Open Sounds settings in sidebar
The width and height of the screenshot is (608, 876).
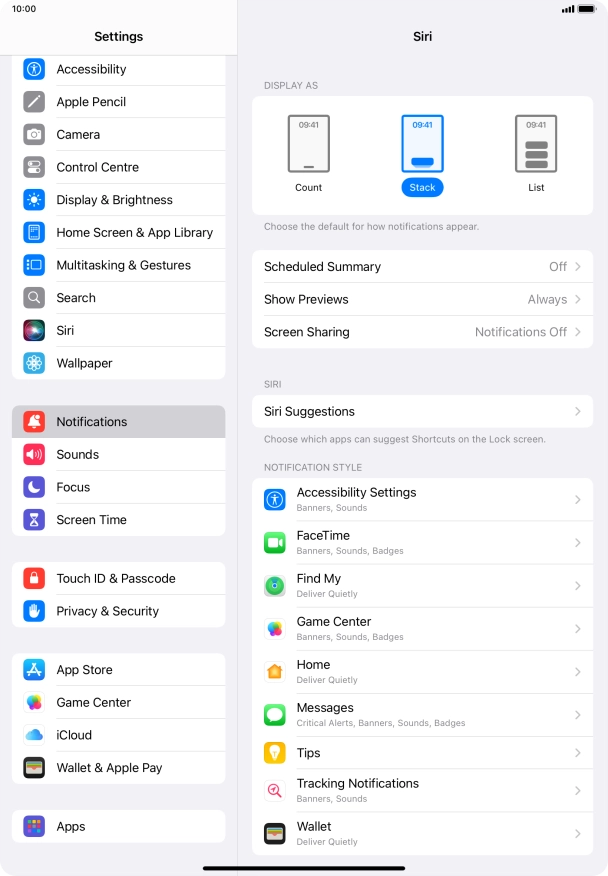(x=118, y=454)
